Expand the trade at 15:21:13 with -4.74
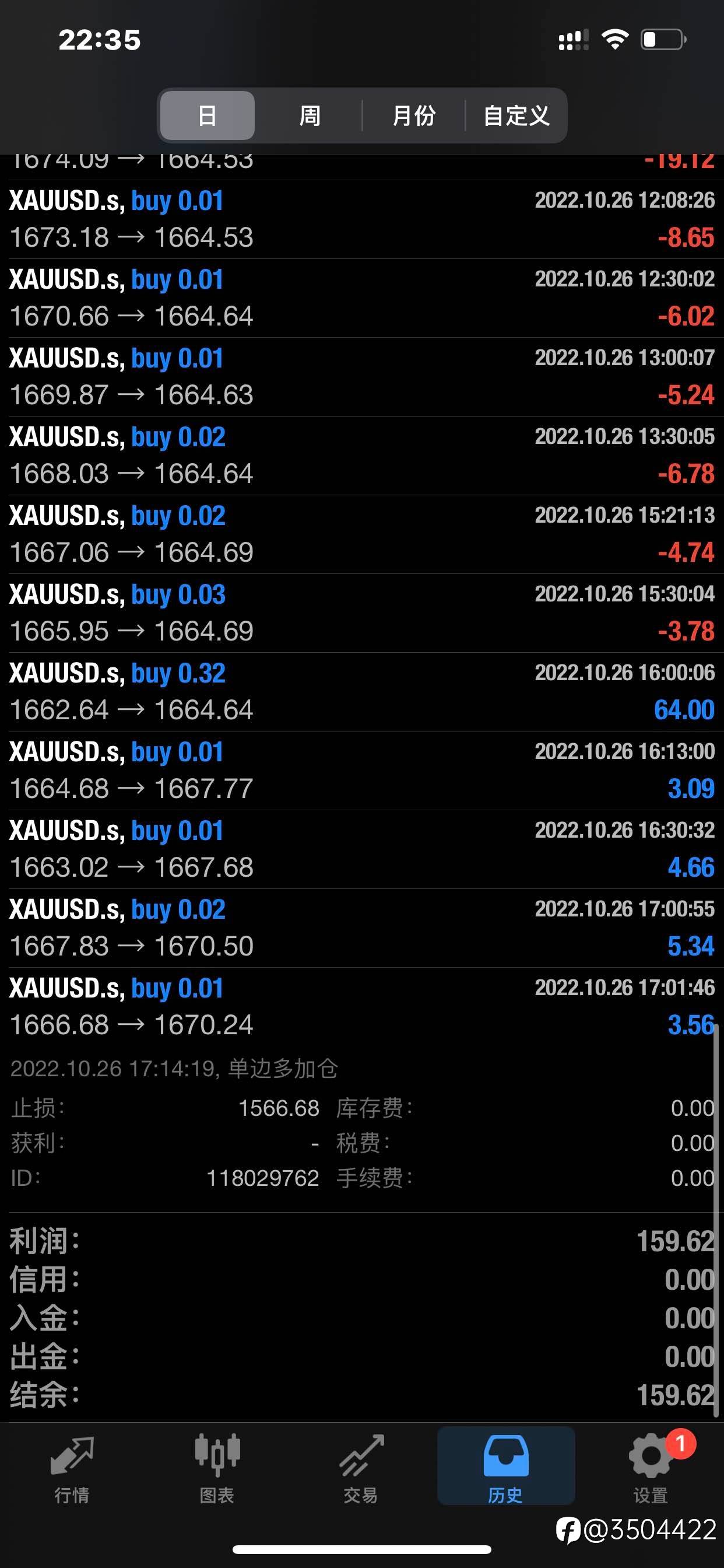Viewport: 724px width, 1568px height. pos(362,534)
